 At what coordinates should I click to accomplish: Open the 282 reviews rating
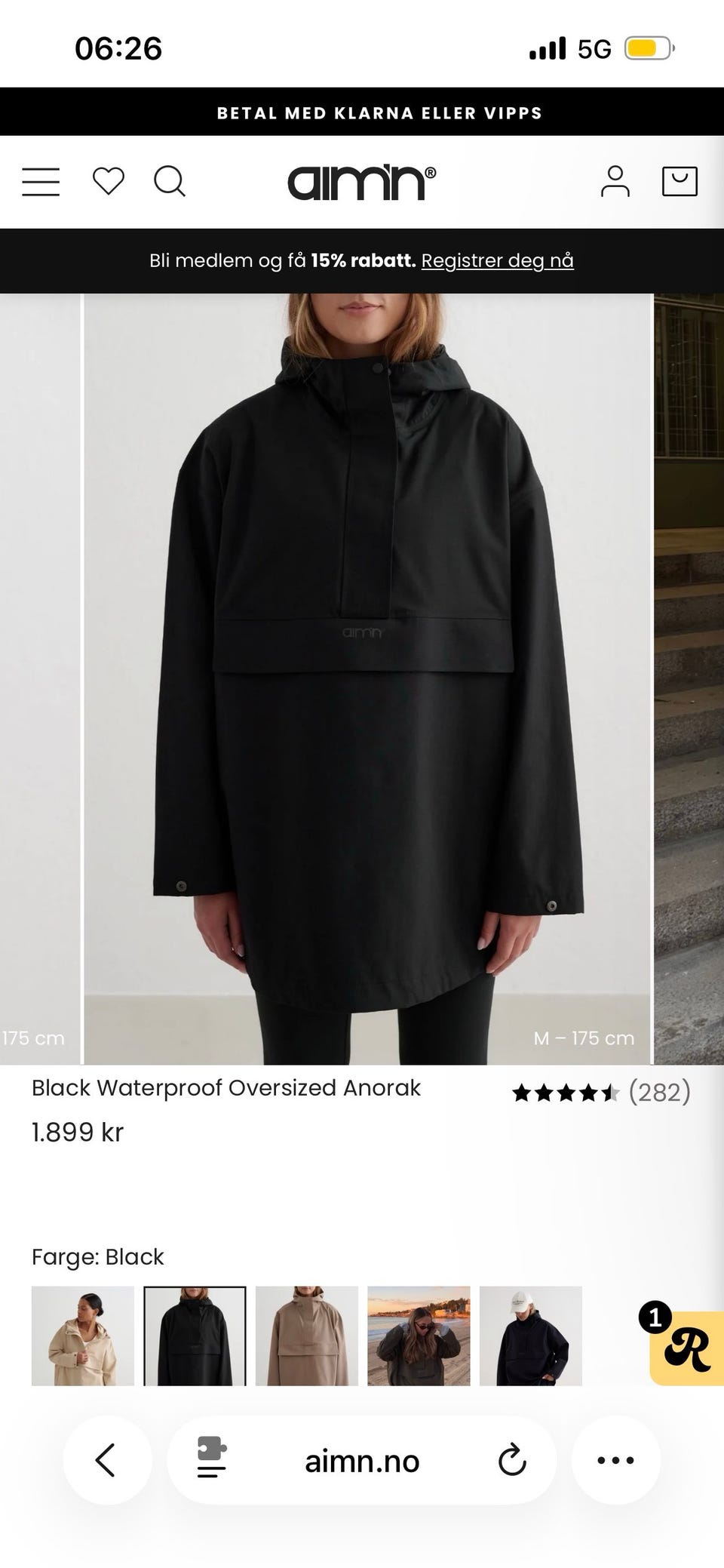click(601, 1092)
